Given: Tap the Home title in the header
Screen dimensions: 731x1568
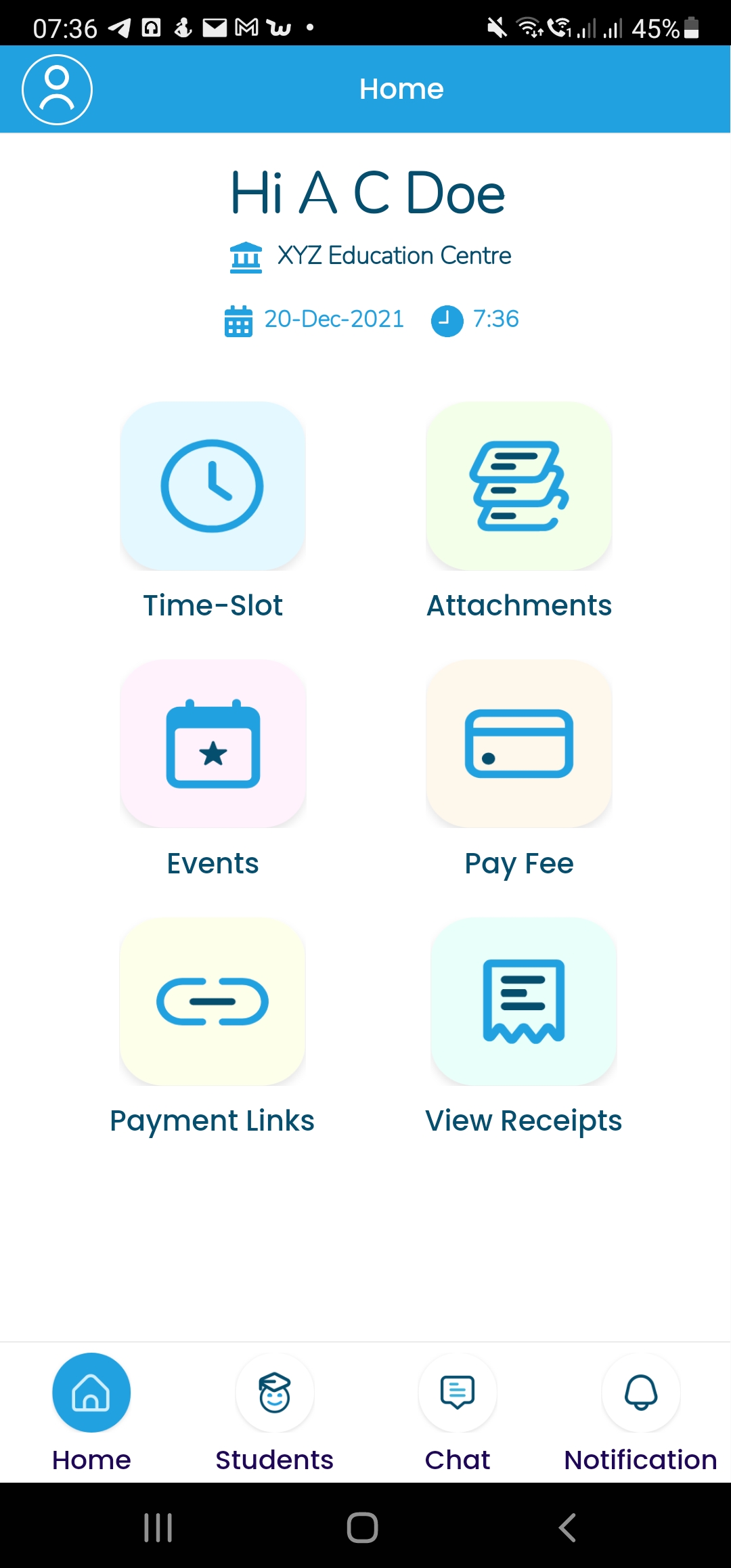Looking at the screenshot, I should [401, 89].
